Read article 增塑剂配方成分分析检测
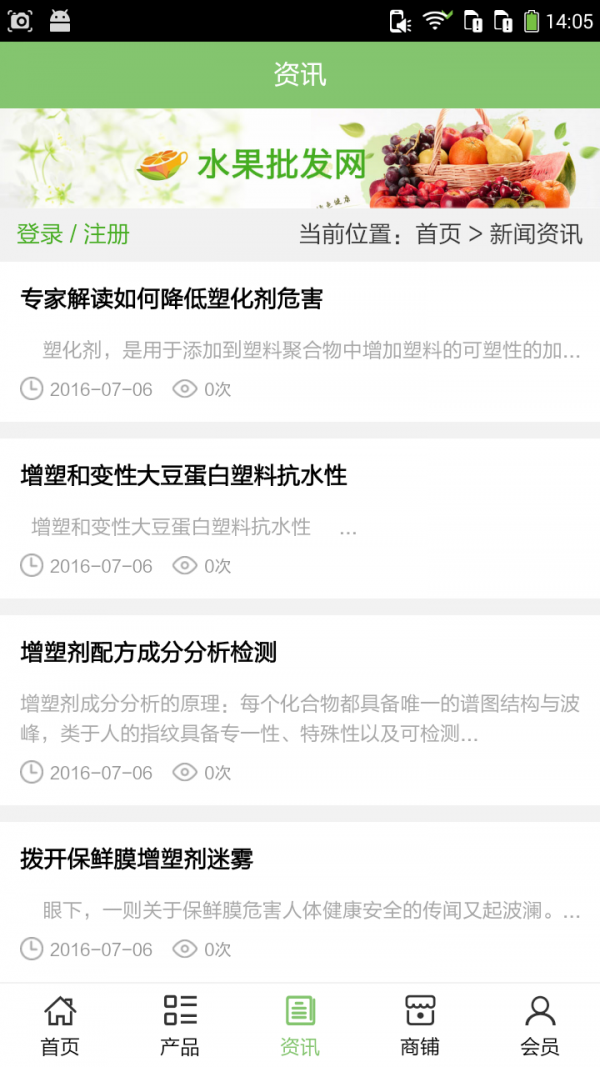600x1067 pixels. pos(148,653)
